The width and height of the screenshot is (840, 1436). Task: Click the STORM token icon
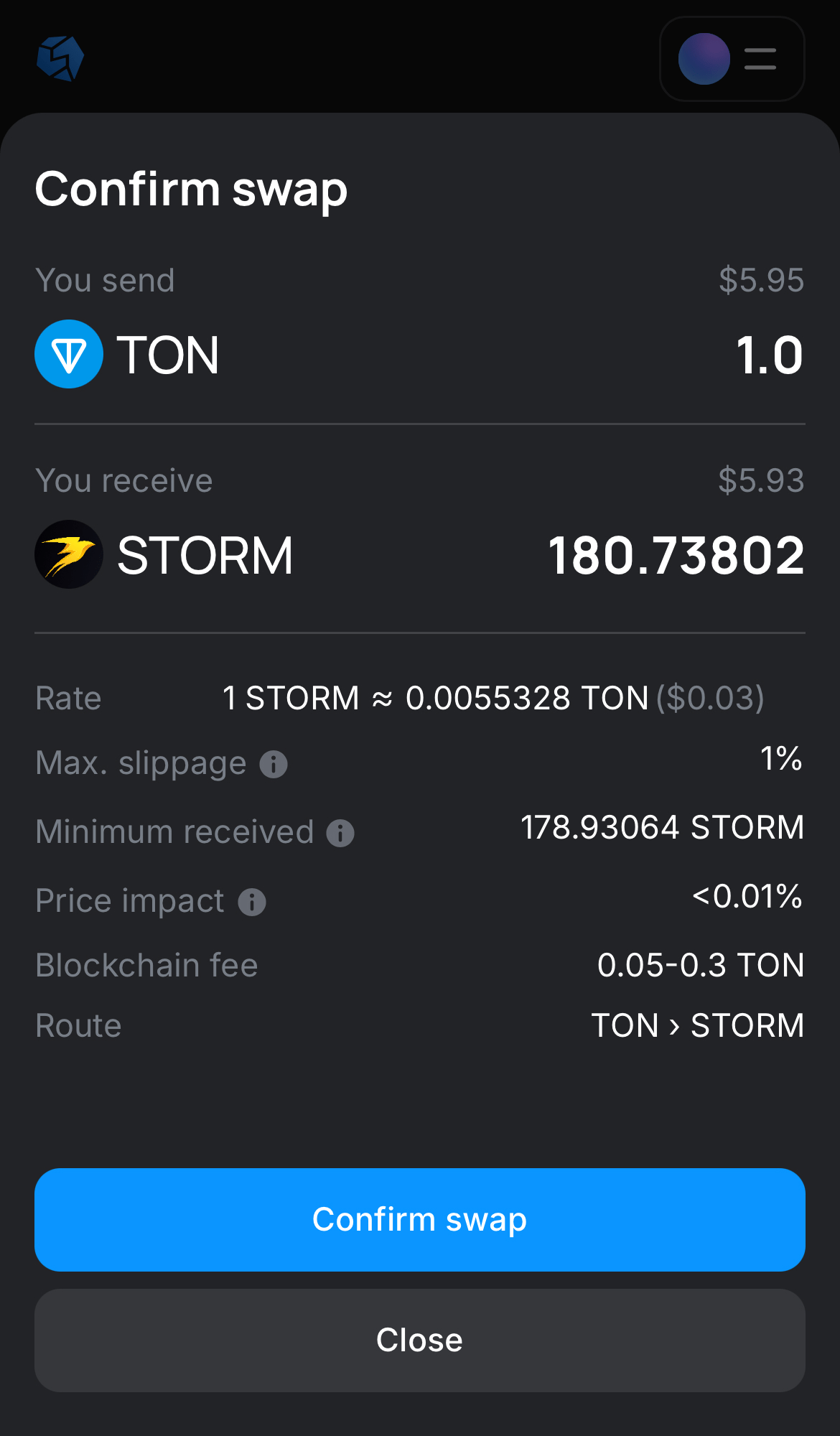[69, 554]
